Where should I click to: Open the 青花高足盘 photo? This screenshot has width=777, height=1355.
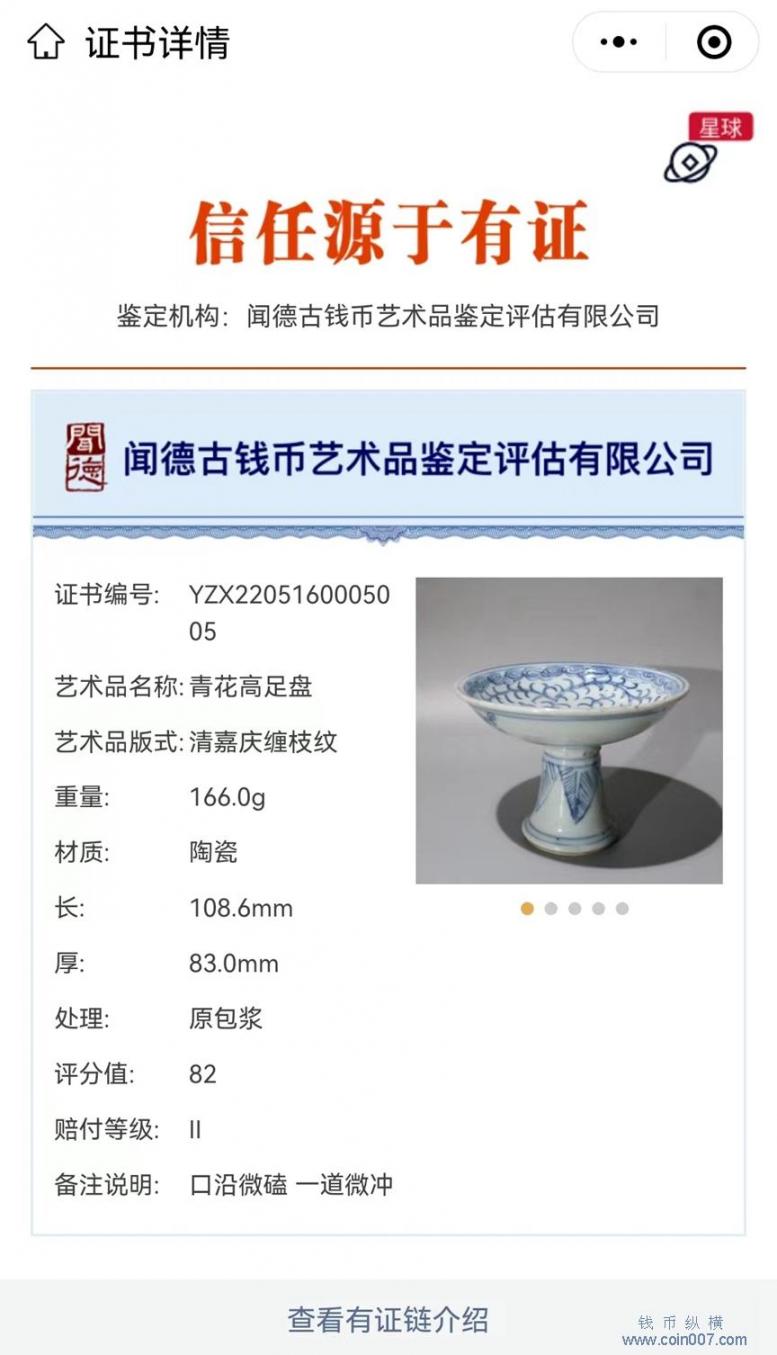568,730
